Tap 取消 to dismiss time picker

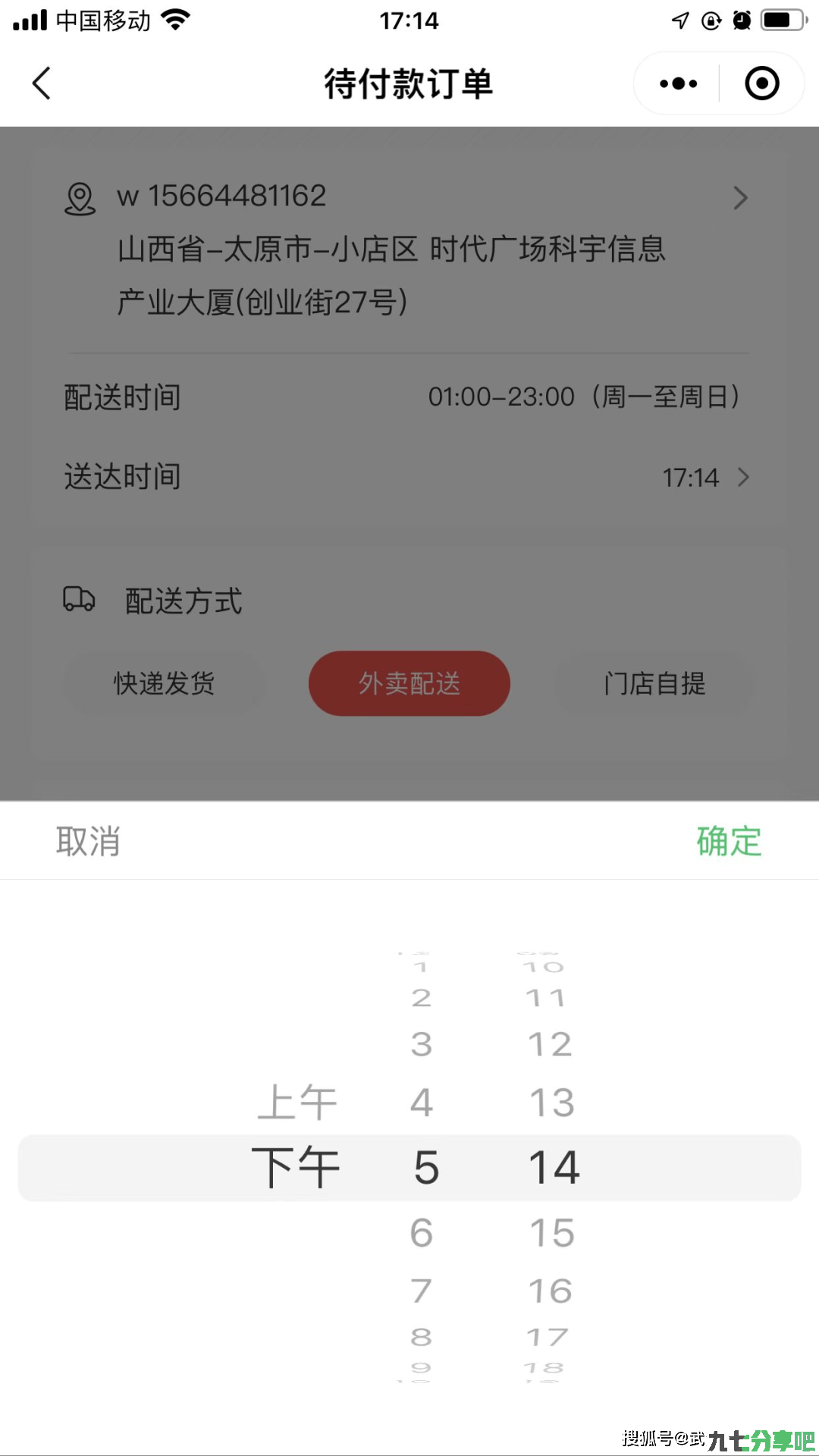tap(88, 842)
